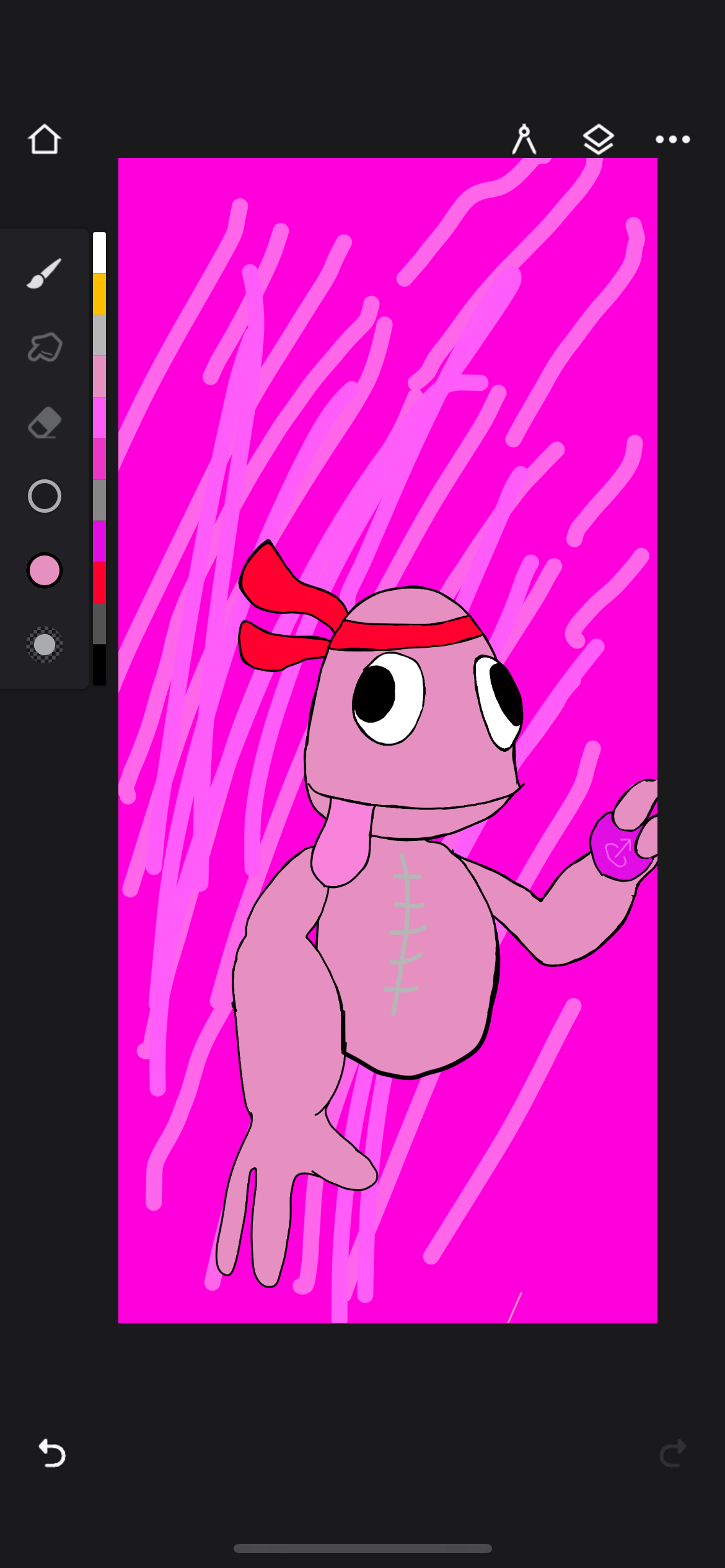Open the three-dot more menu
This screenshot has height=1568, width=725.
[x=673, y=139]
